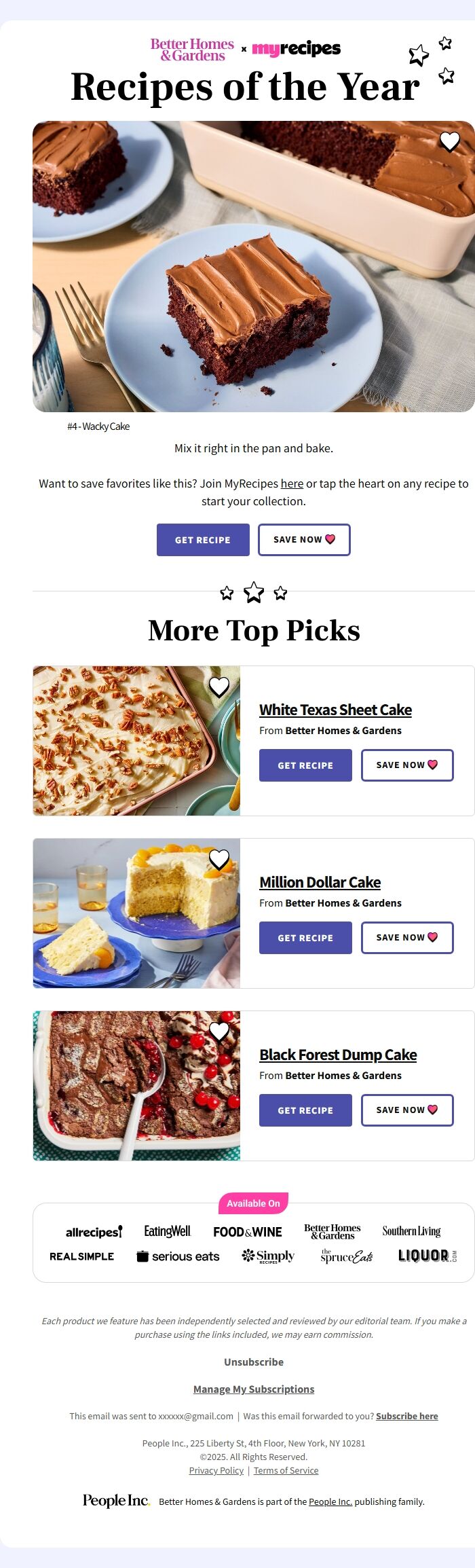Heart the White Texas Sheet Cake image

[x=218, y=687]
